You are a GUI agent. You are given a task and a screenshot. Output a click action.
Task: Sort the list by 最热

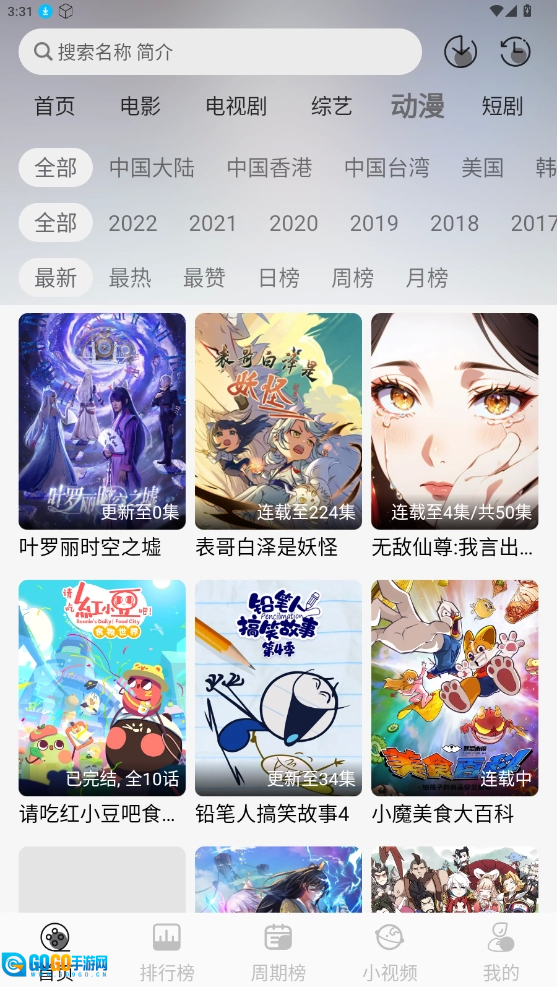click(x=130, y=278)
